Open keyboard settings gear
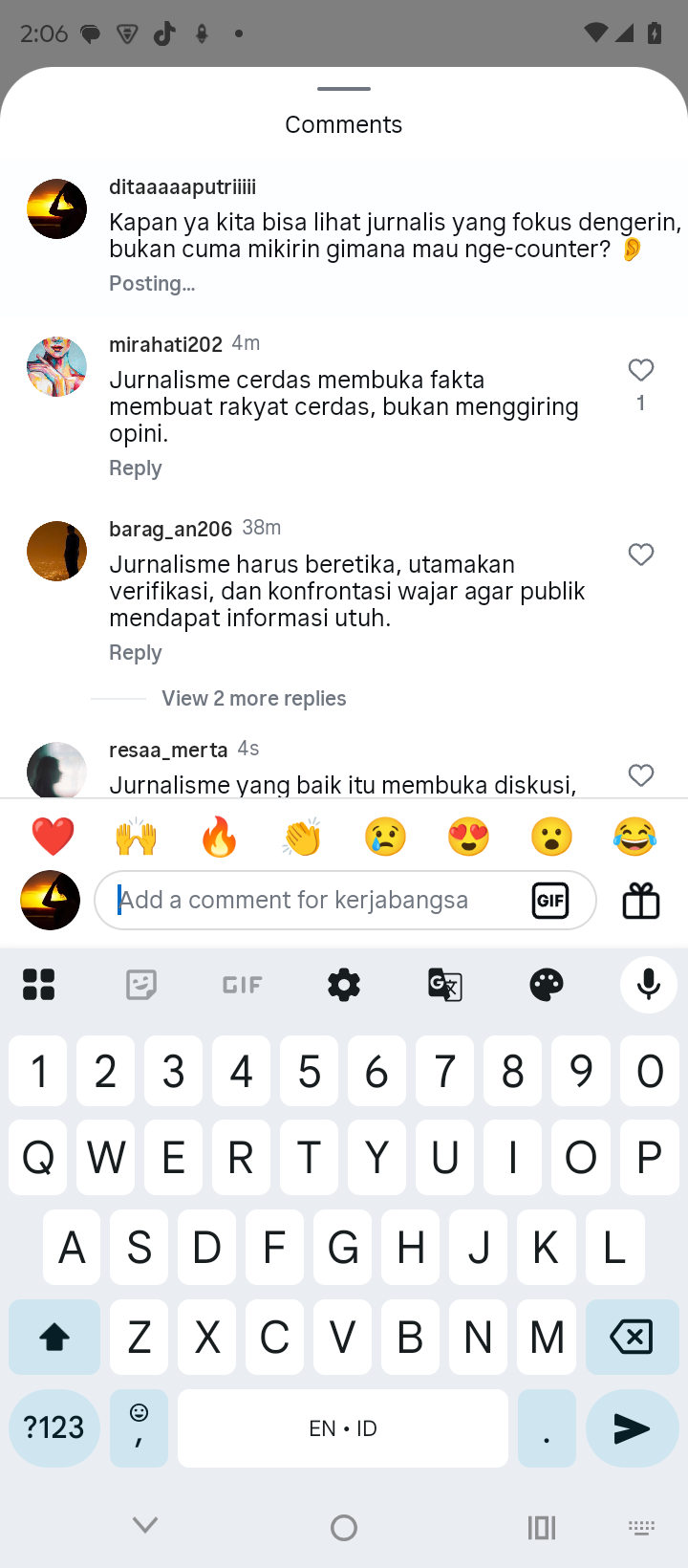 [344, 984]
